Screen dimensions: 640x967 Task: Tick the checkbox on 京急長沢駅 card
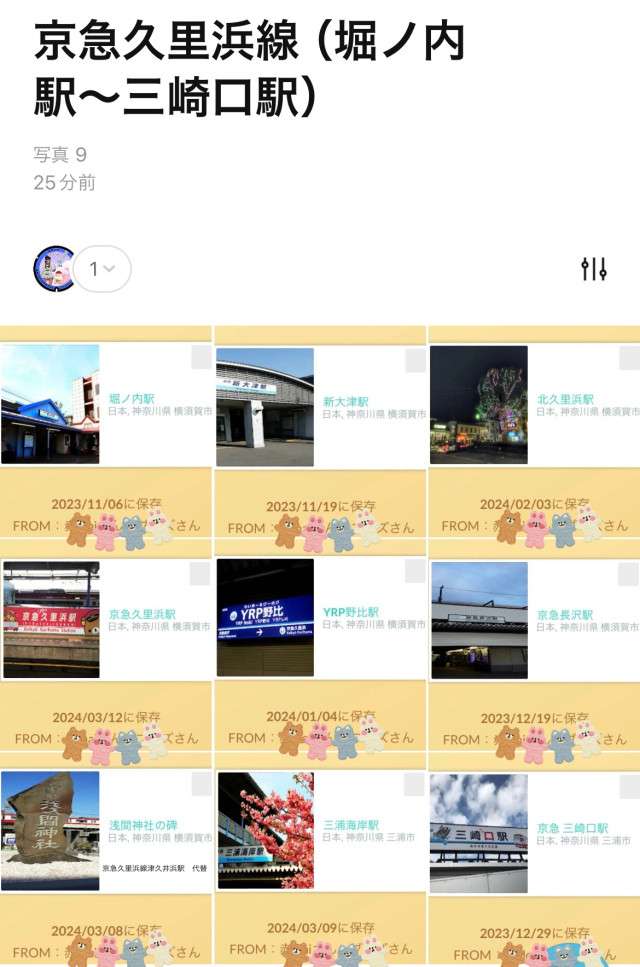pyautogui.click(x=629, y=573)
